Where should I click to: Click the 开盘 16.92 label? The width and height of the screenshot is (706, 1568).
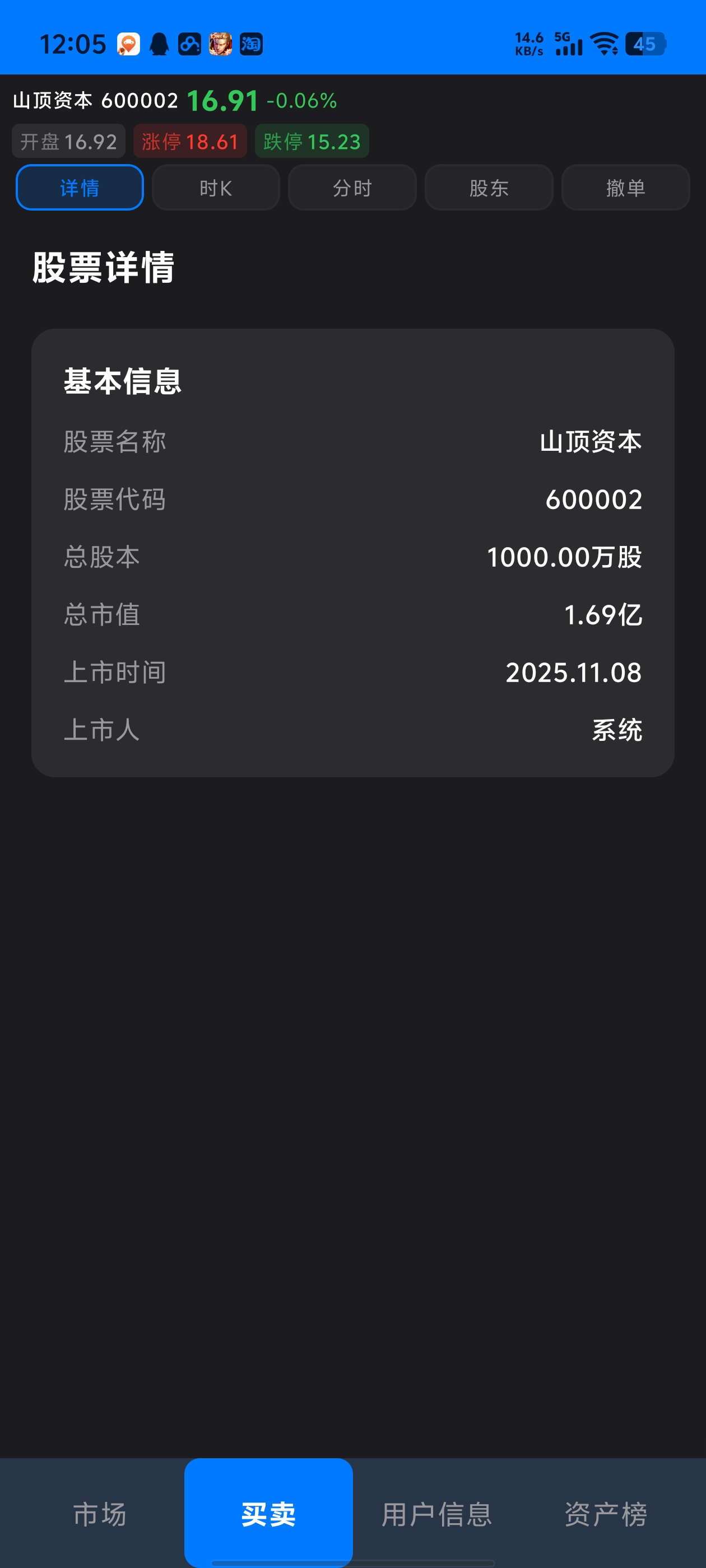[x=68, y=141]
